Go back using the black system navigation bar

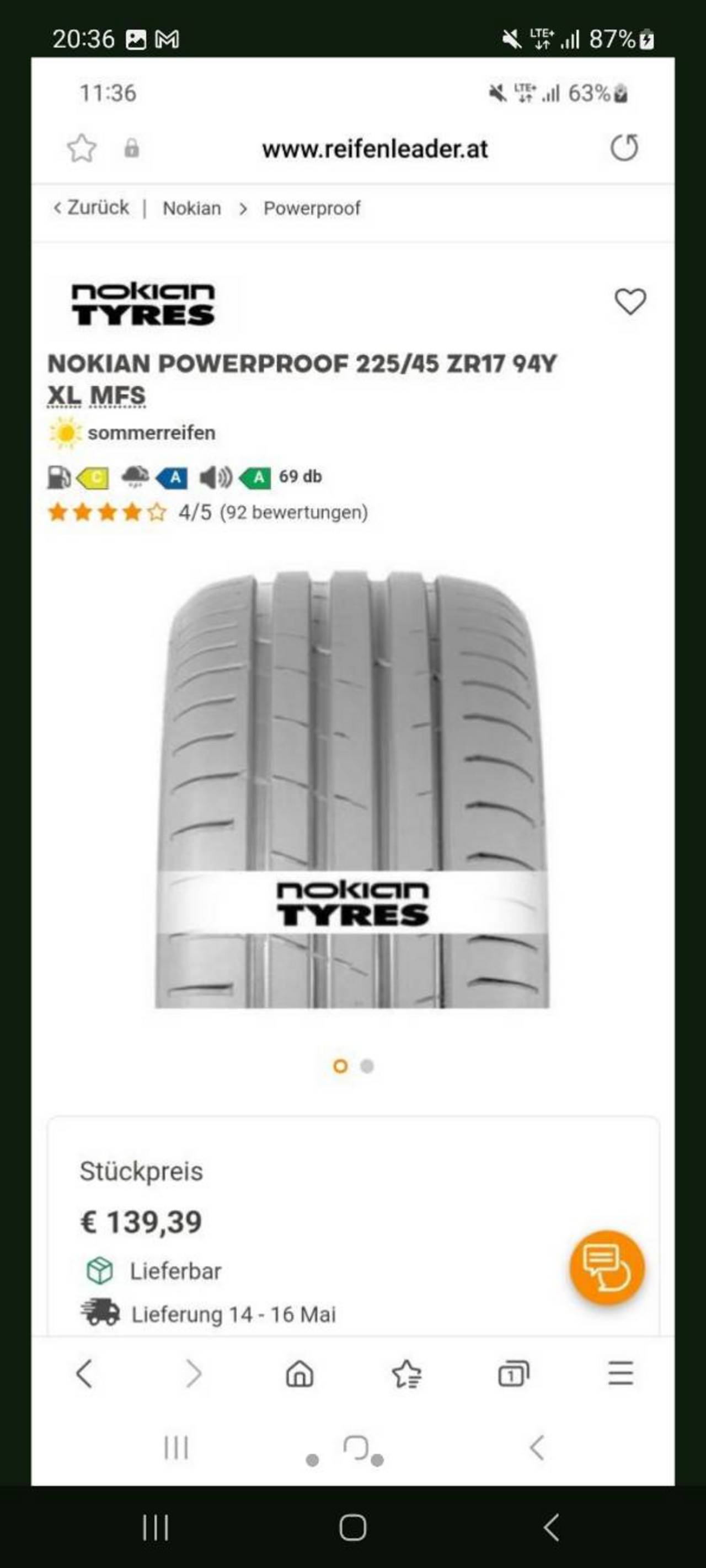[x=550, y=1527]
